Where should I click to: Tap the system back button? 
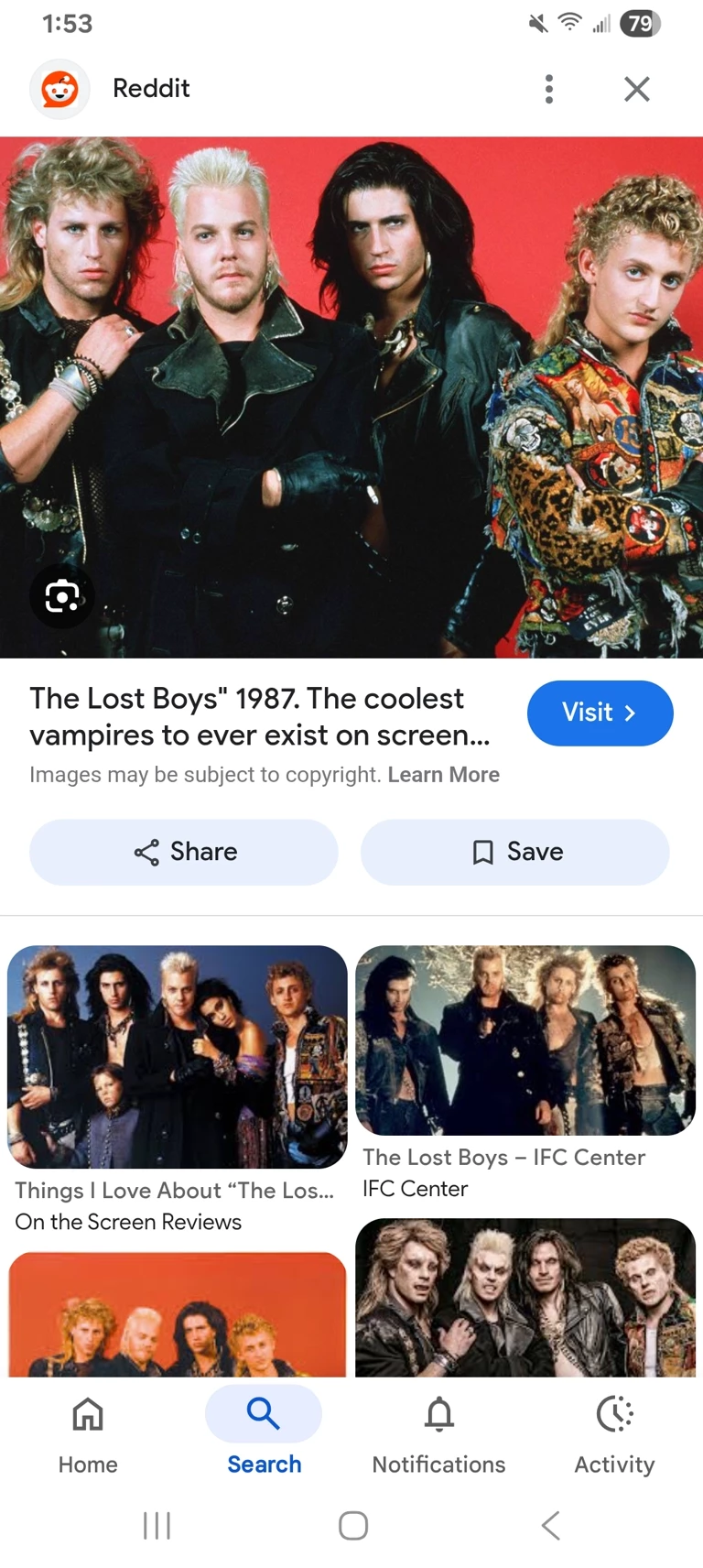click(x=550, y=1525)
